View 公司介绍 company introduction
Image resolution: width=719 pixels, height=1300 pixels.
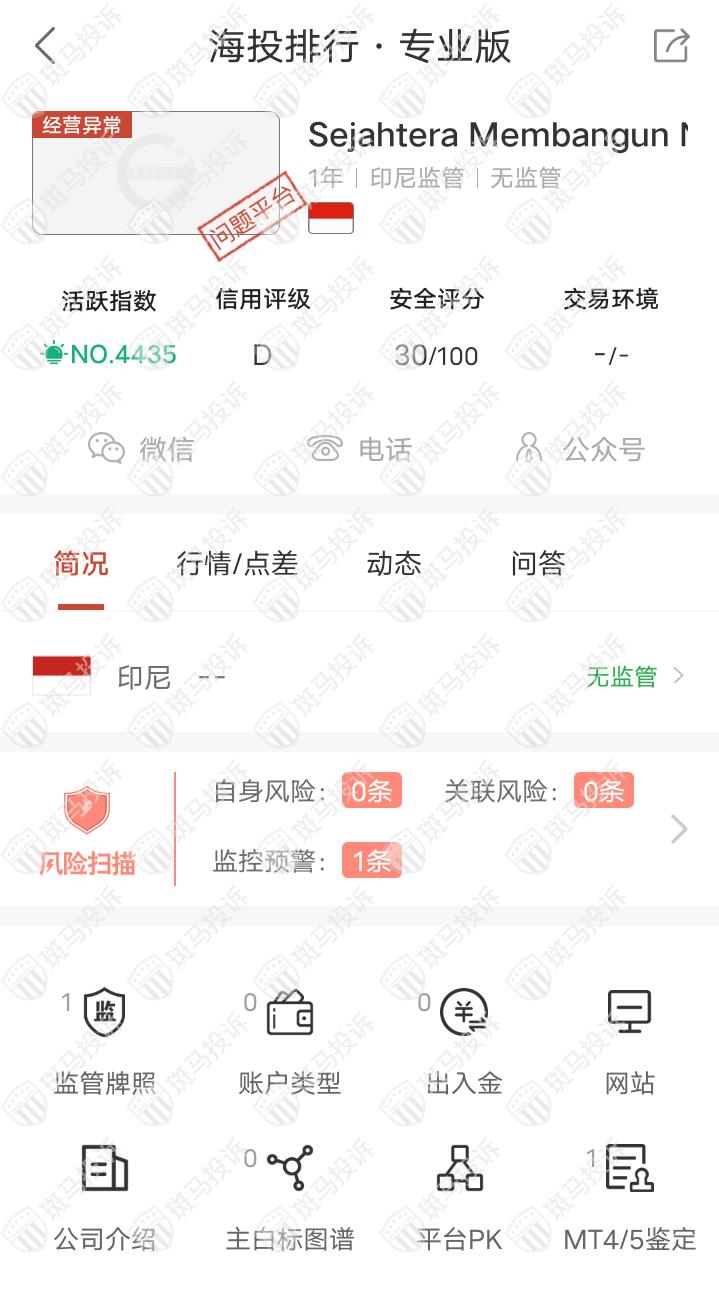[x=105, y=1195]
